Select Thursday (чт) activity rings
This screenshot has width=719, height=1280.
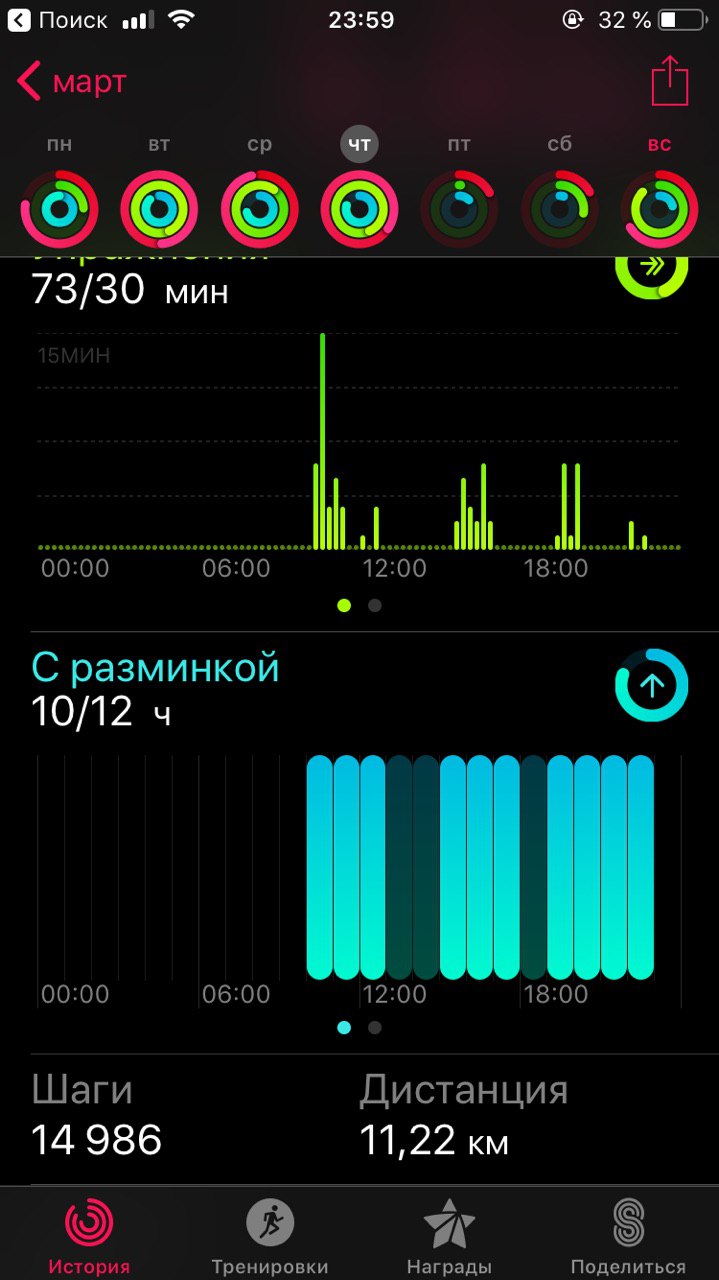359,209
